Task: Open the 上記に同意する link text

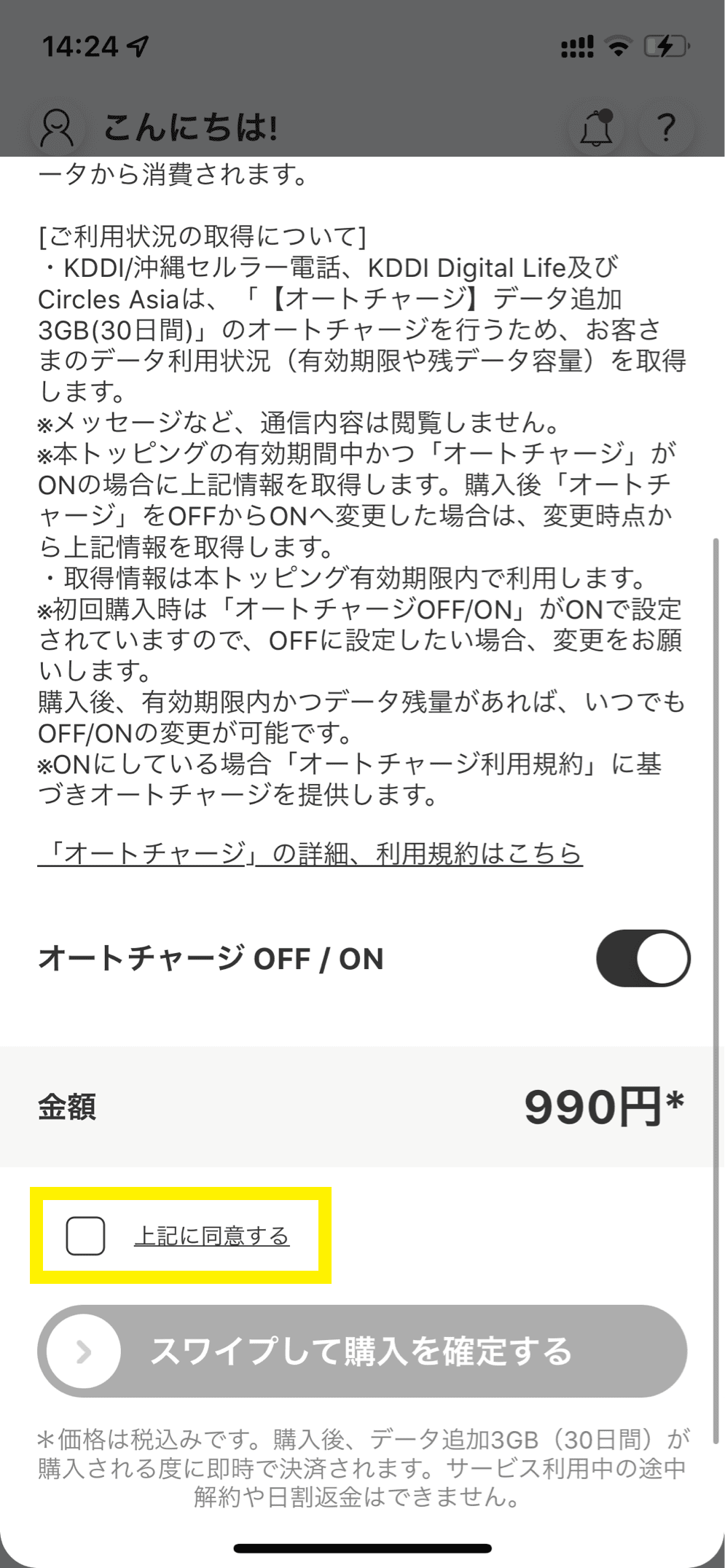Action: pyautogui.click(x=211, y=1236)
